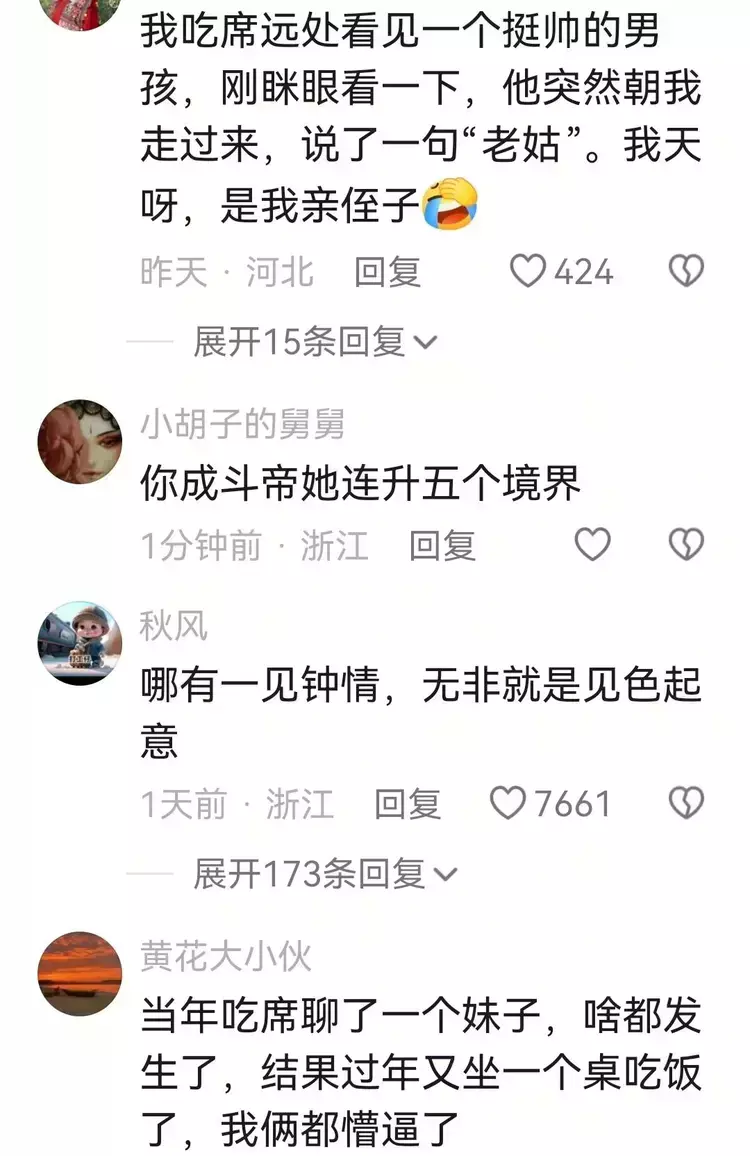This screenshot has width=750, height=1156.
Task: Open 秋风's username
Action: [x=174, y=627]
